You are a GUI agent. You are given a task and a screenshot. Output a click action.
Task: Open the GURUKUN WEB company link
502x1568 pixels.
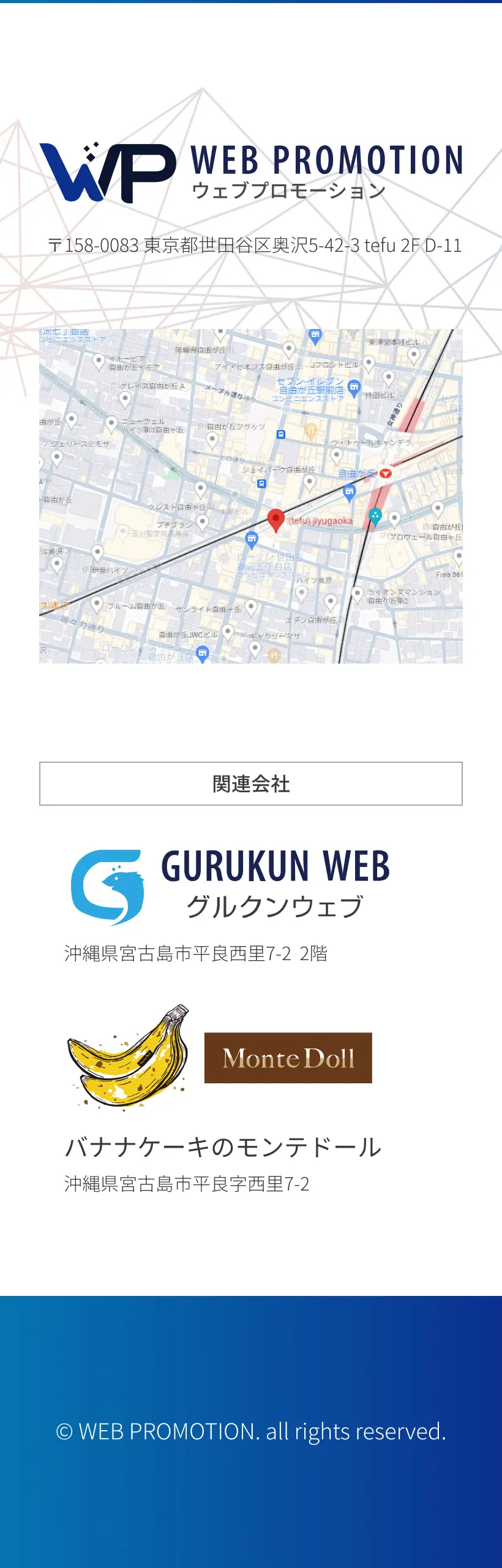click(230, 886)
